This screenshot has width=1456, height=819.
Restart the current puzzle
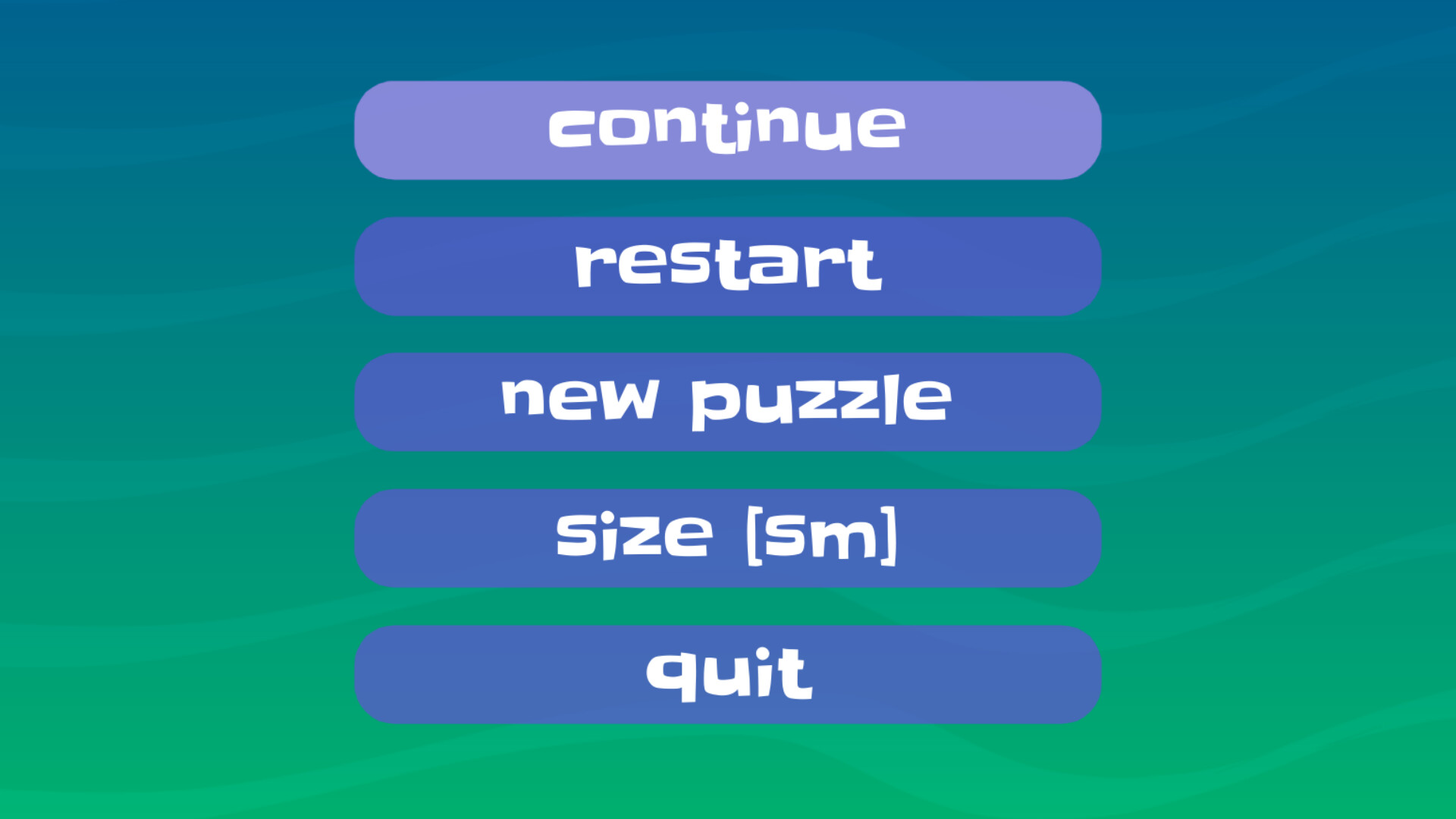click(727, 265)
